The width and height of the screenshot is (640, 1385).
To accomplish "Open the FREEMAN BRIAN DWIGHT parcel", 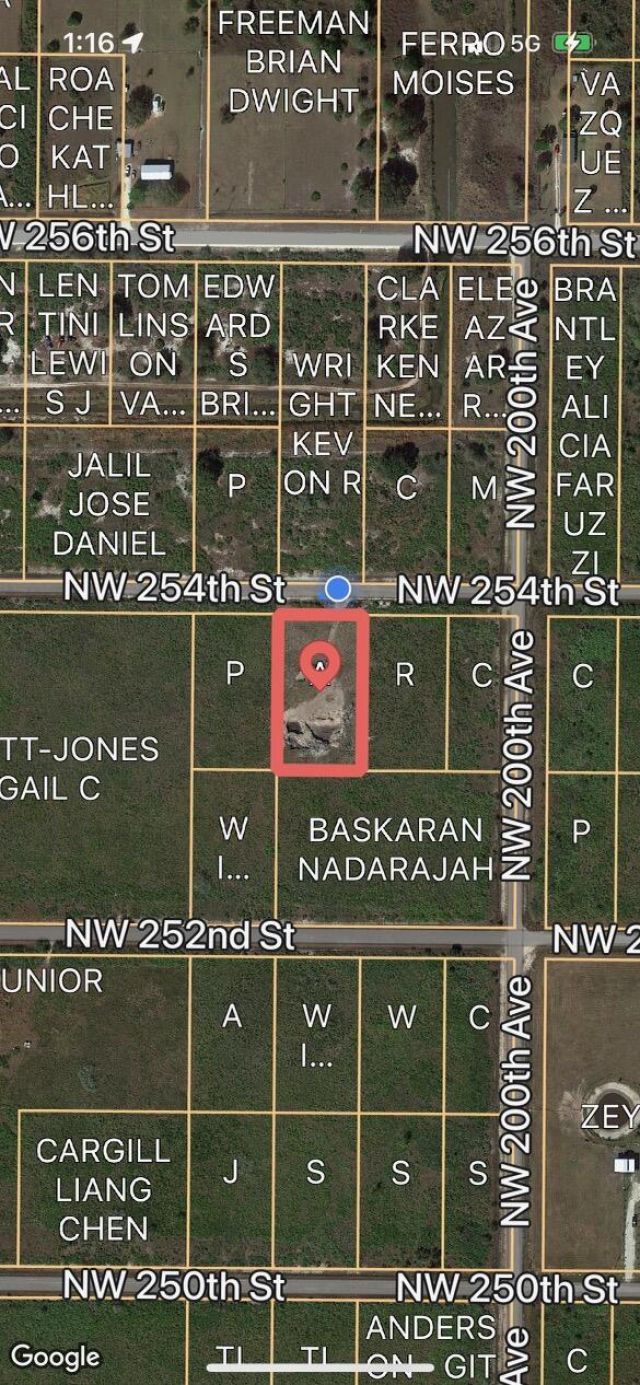I will [x=293, y=62].
